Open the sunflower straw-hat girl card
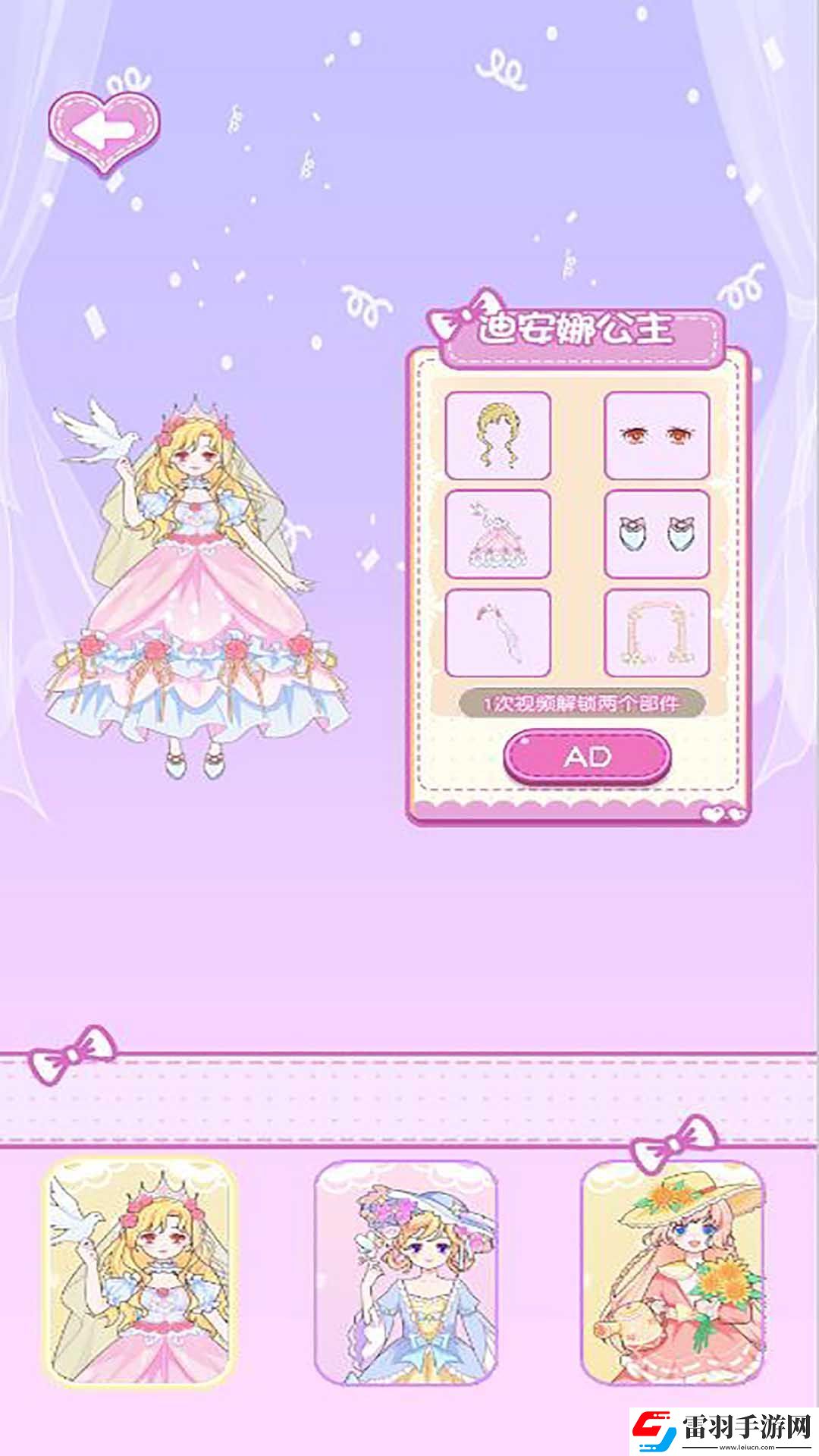The width and height of the screenshot is (819, 1456). [673, 1272]
